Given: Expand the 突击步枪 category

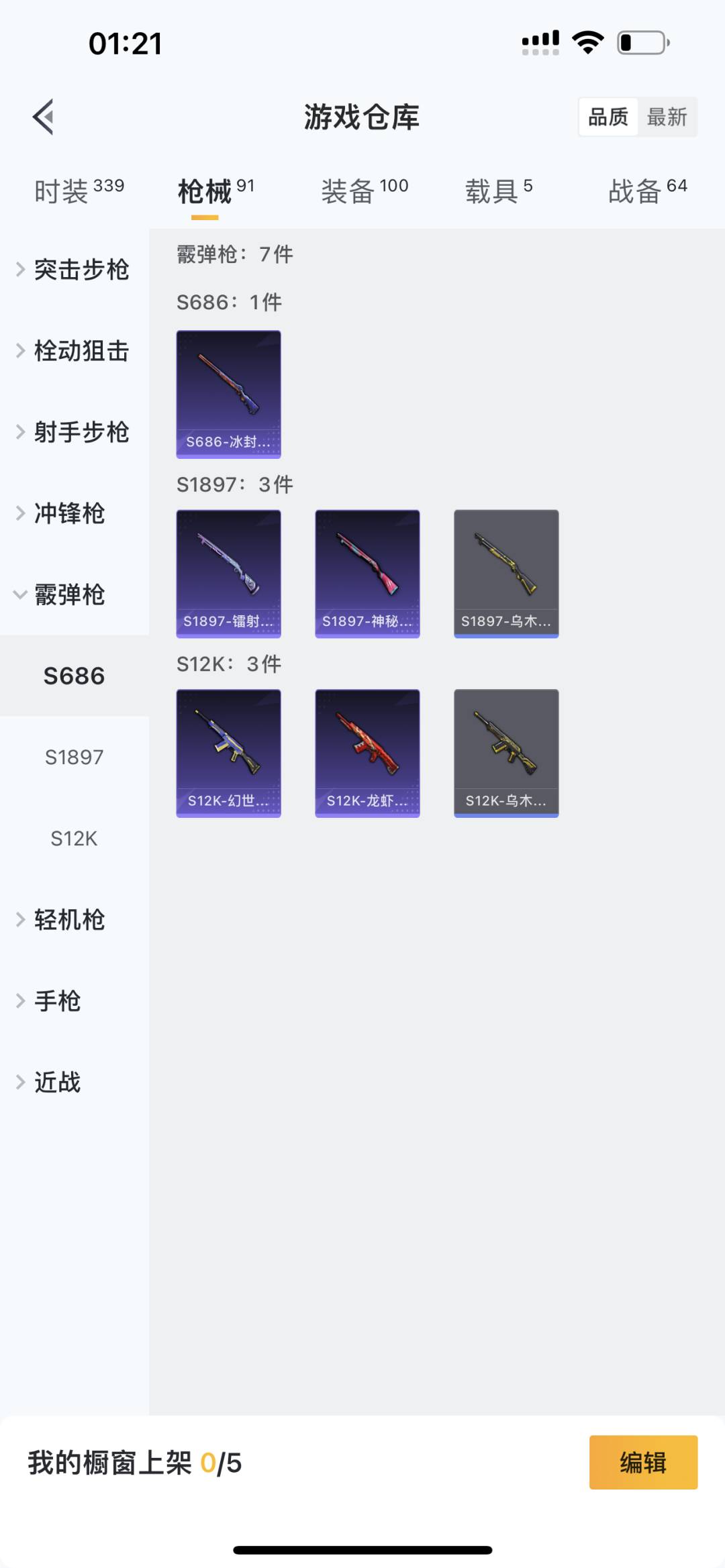Looking at the screenshot, I should coord(75,270).
